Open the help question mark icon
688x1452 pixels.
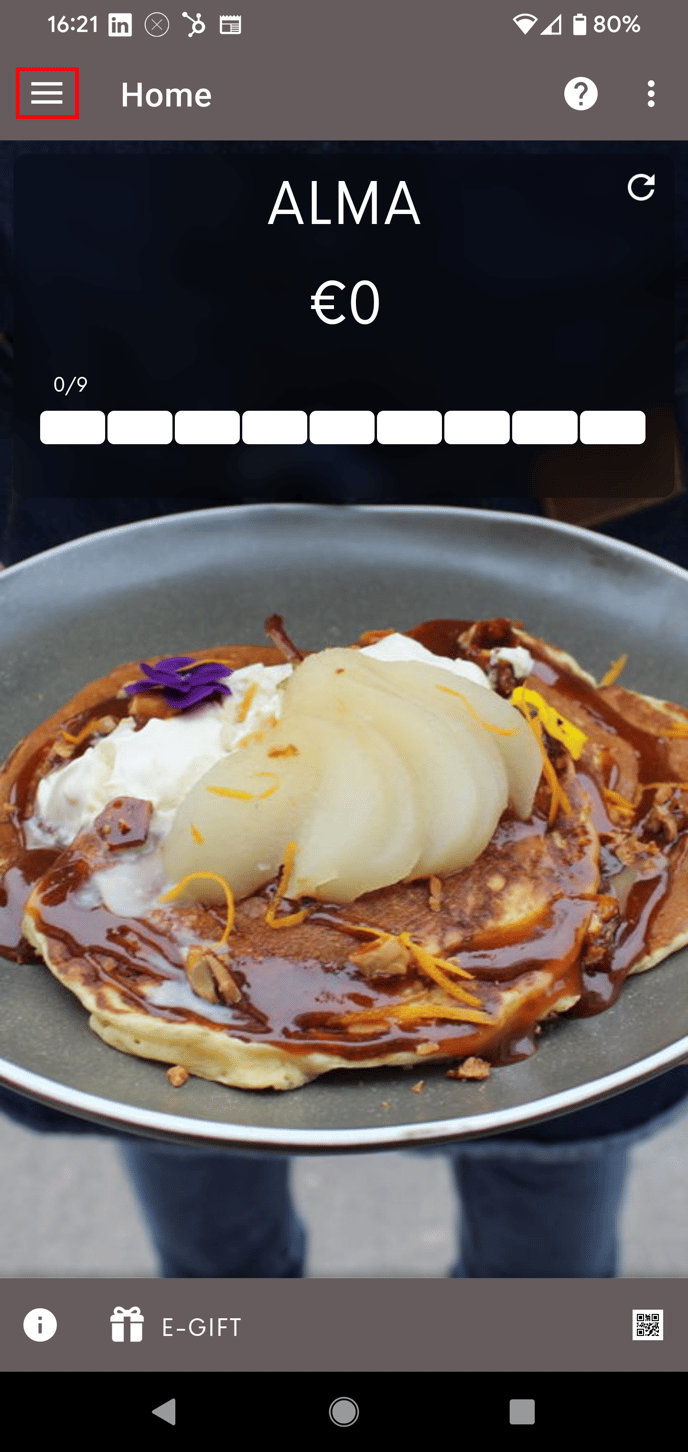coord(581,94)
